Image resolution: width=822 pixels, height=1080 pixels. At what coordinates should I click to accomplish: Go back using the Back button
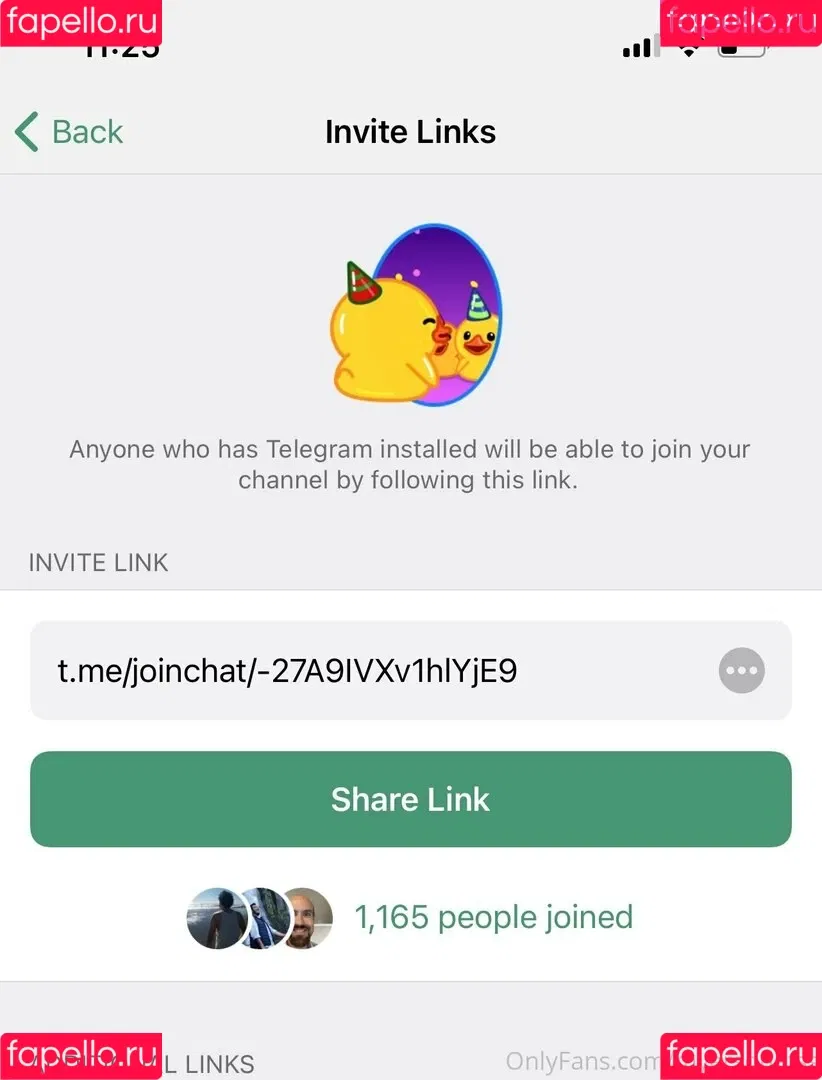70,132
